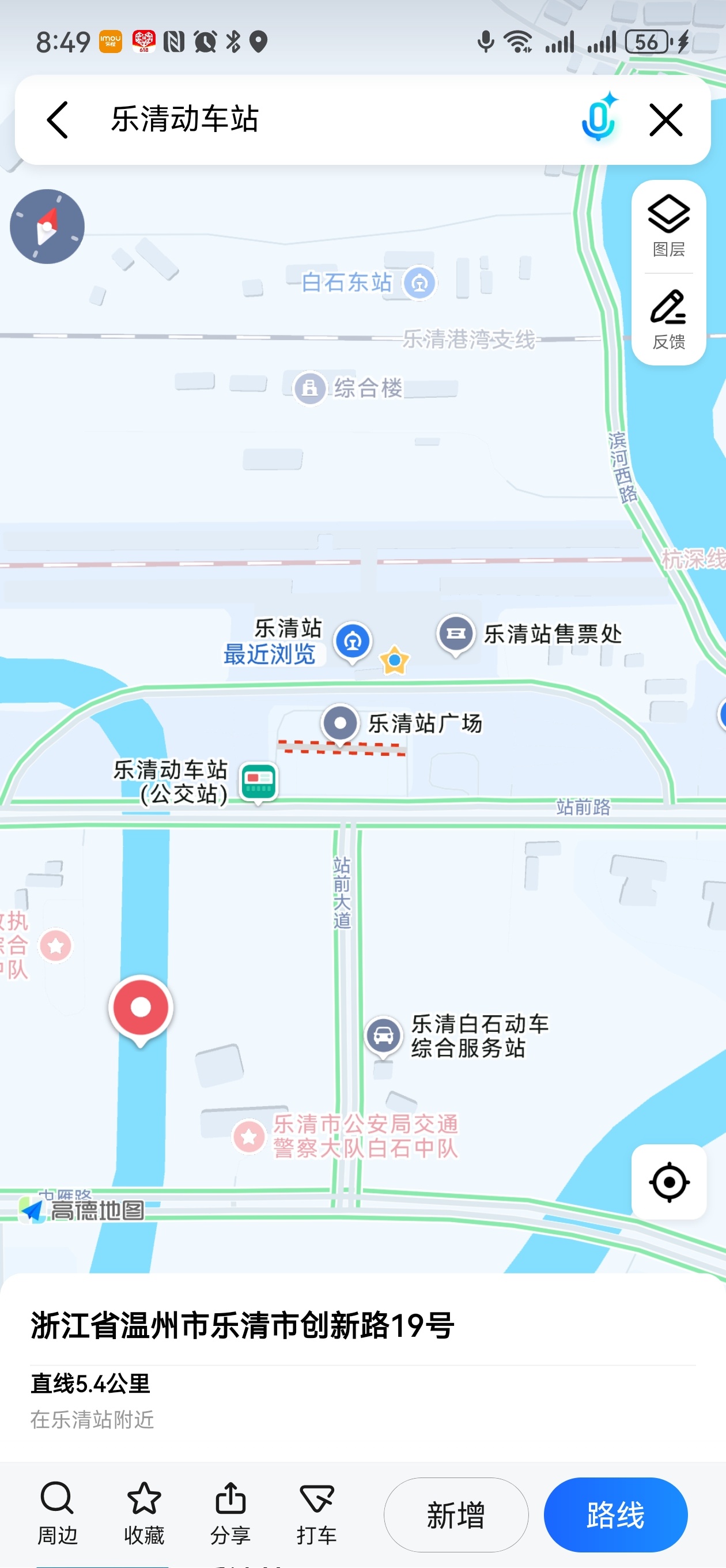Select the 乐清动车站(公交站) bus stop marker

click(259, 782)
